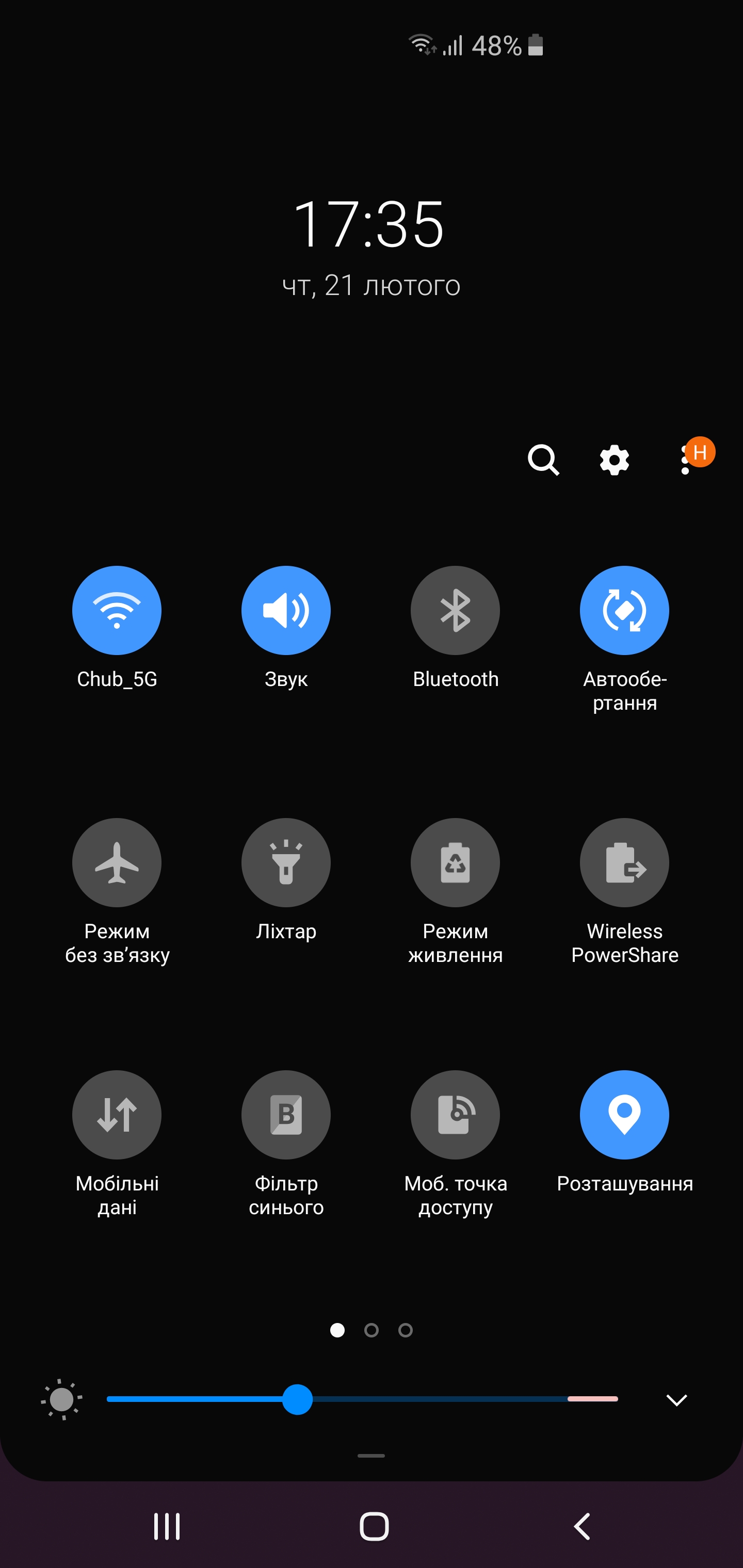Disable Розташування location

click(x=624, y=1114)
